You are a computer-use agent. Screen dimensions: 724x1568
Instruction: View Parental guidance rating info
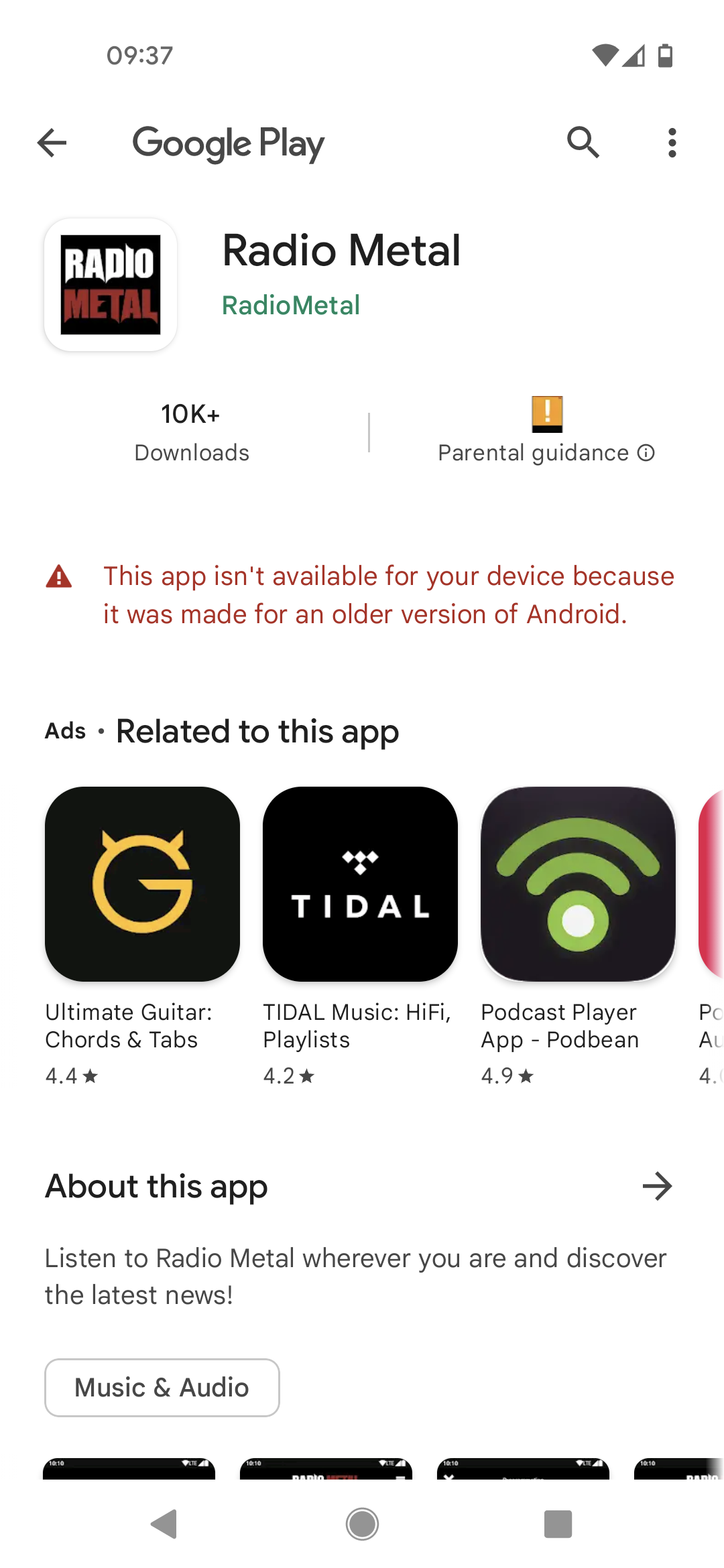coord(546,430)
